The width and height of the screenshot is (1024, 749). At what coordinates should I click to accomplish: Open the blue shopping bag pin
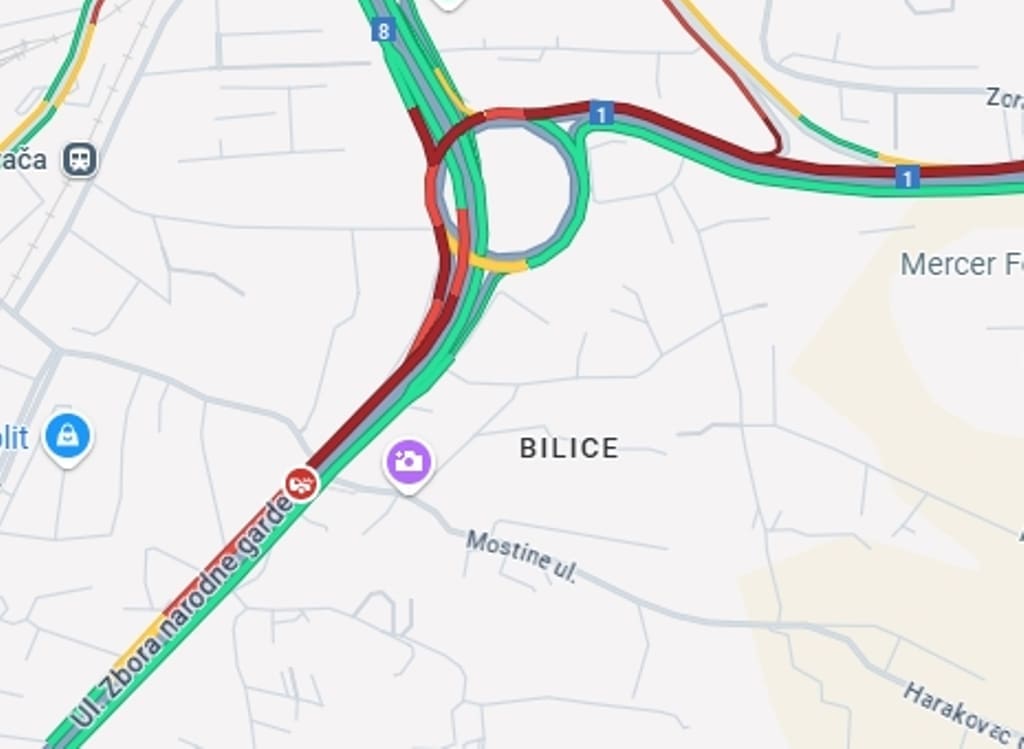coord(68,436)
